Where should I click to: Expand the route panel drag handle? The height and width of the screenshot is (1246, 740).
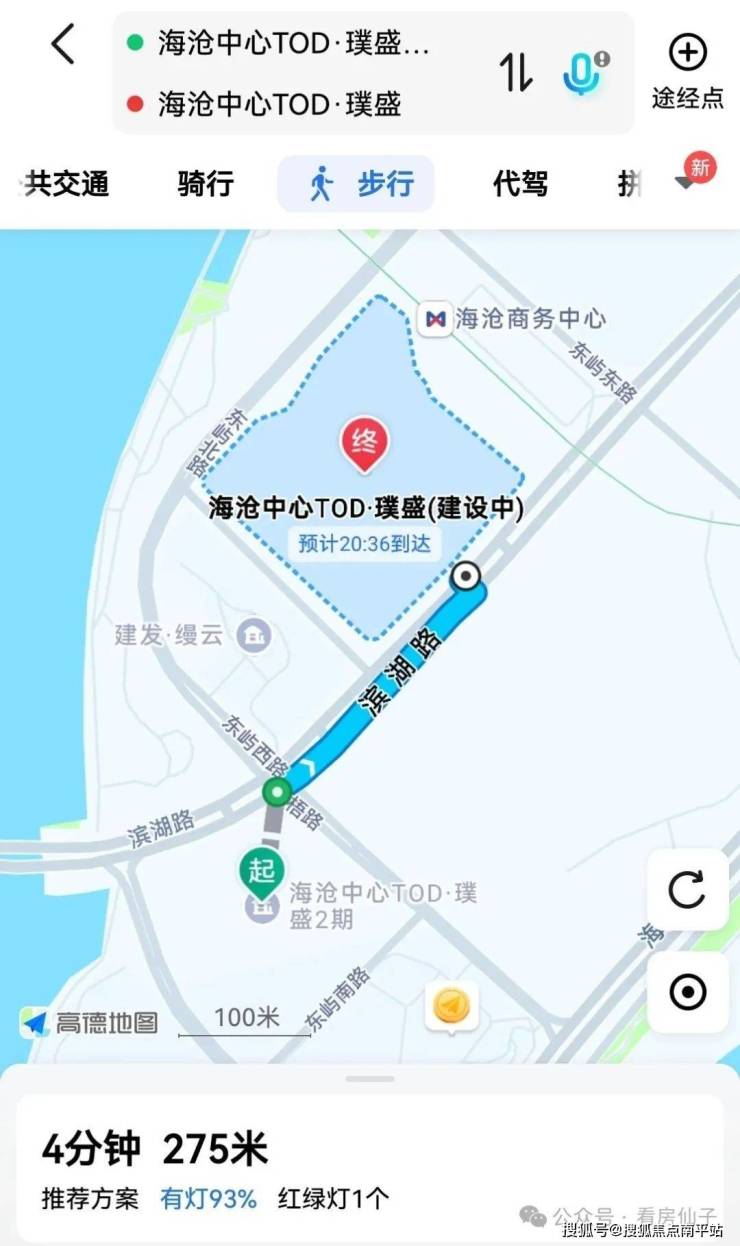tap(370, 1078)
